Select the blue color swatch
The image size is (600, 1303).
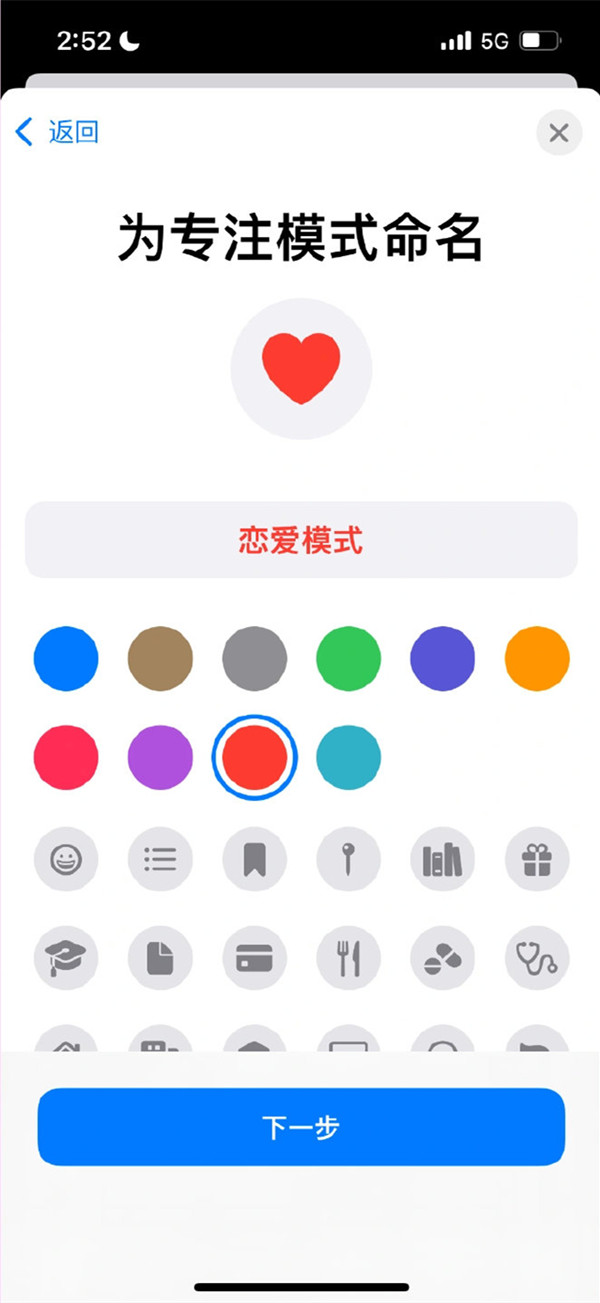click(66, 659)
